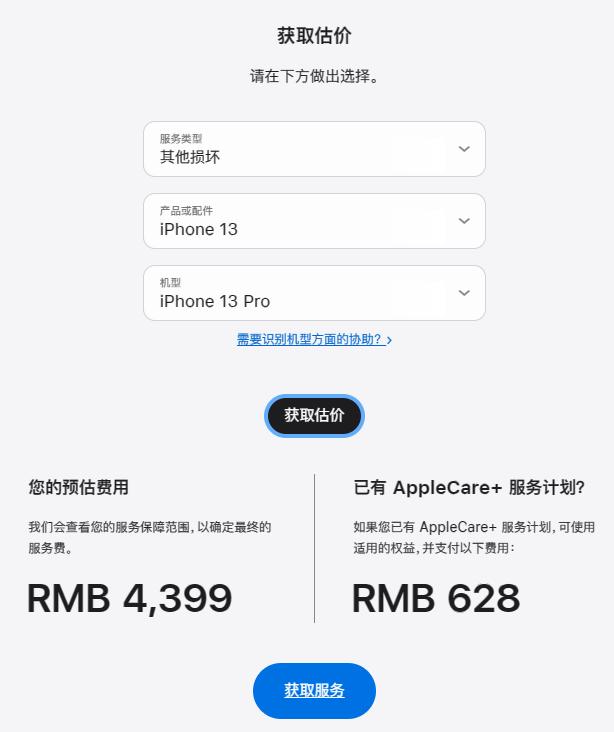The width and height of the screenshot is (614, 732).
Task: Open the 服务类型 dropdown
Action: (314, 149)
